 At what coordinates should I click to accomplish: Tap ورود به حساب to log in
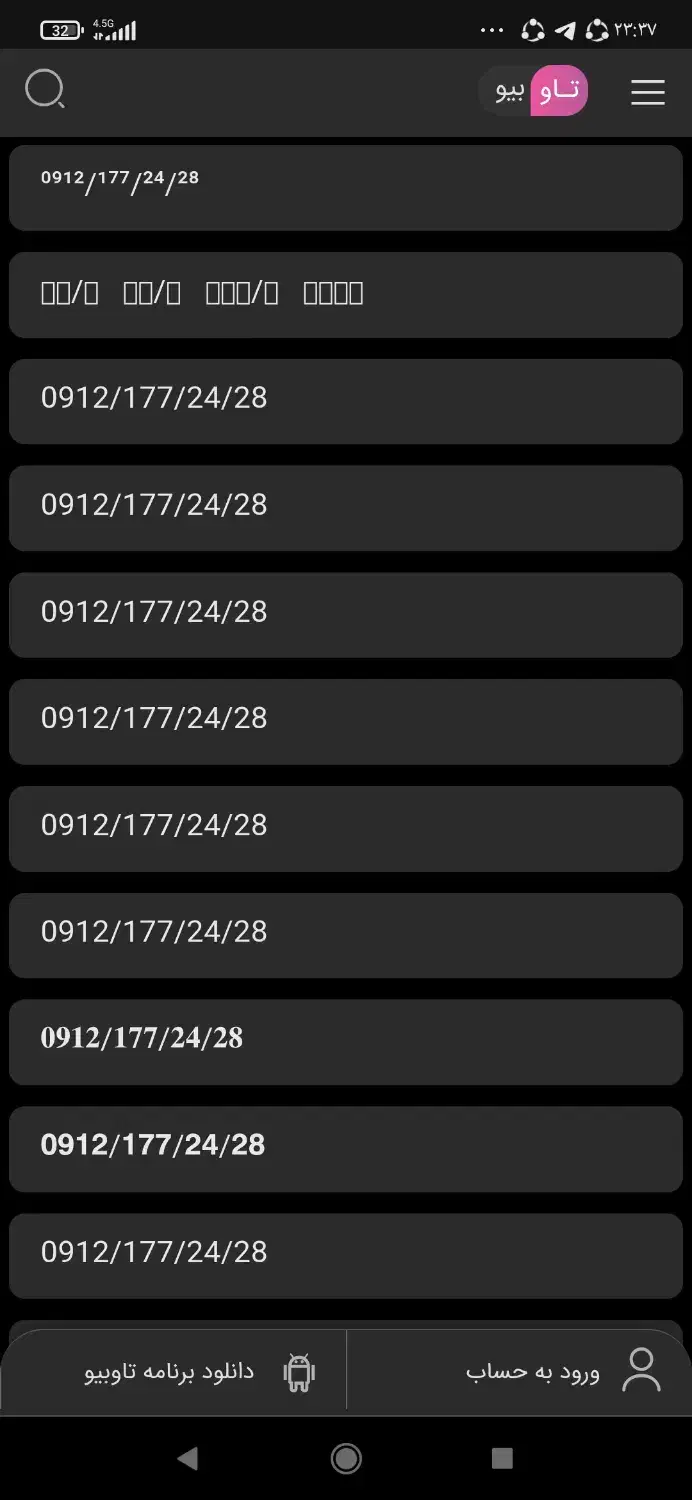pyautogui.click(x=562, y=1371)
